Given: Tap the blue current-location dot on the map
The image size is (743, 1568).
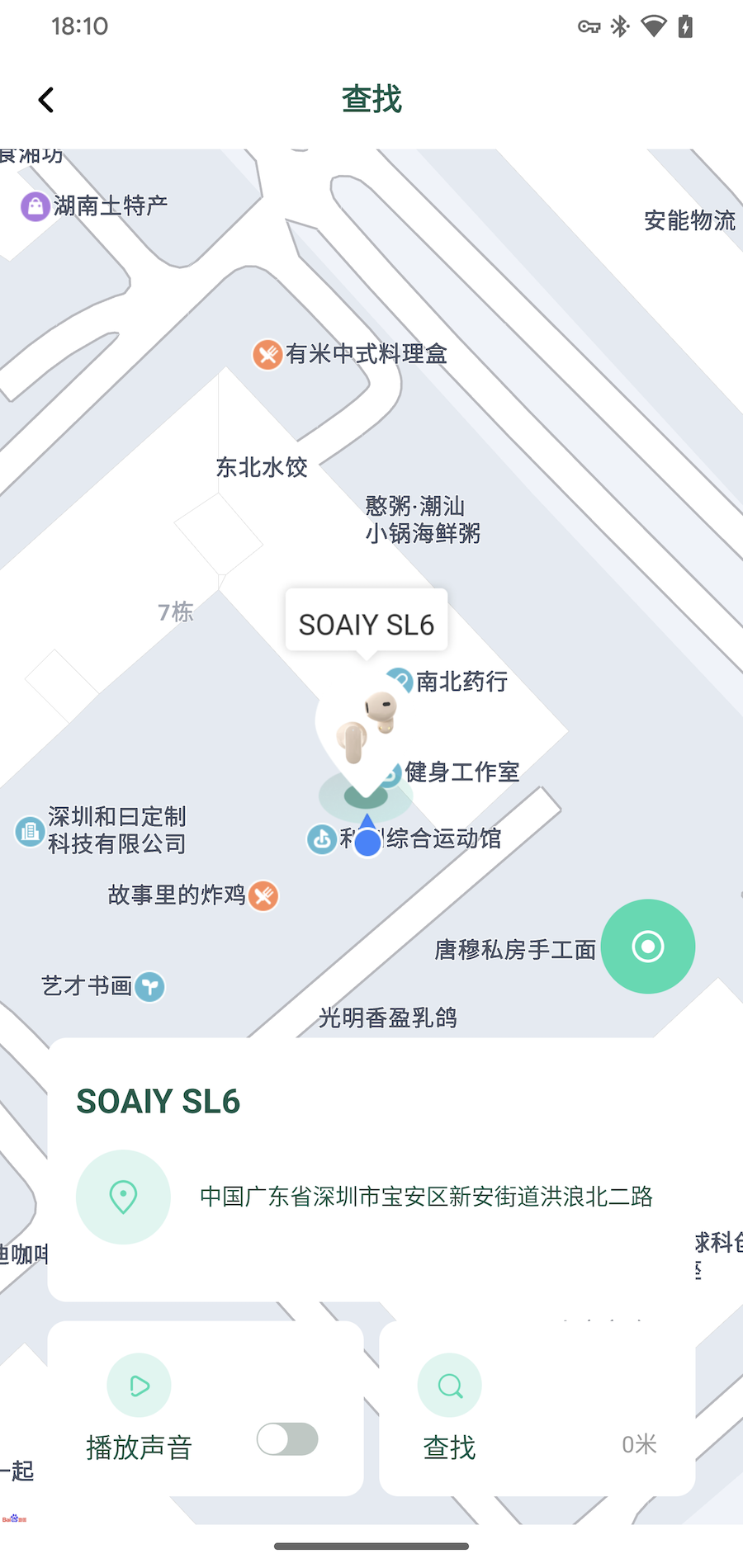Looking at the screenshot, I should point(367,841).
